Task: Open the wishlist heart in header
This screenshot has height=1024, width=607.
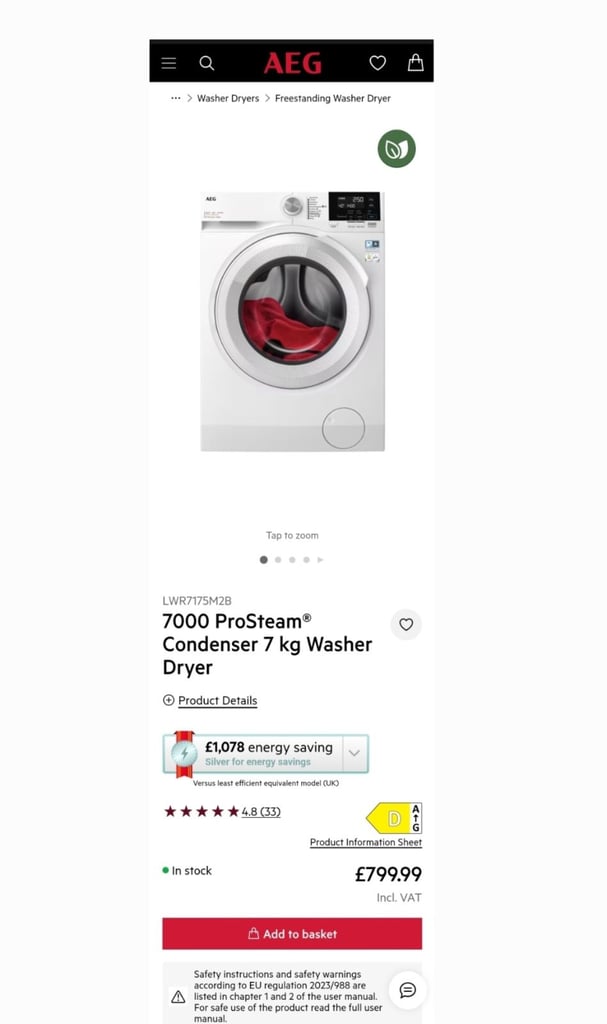Action: (378, 63)
